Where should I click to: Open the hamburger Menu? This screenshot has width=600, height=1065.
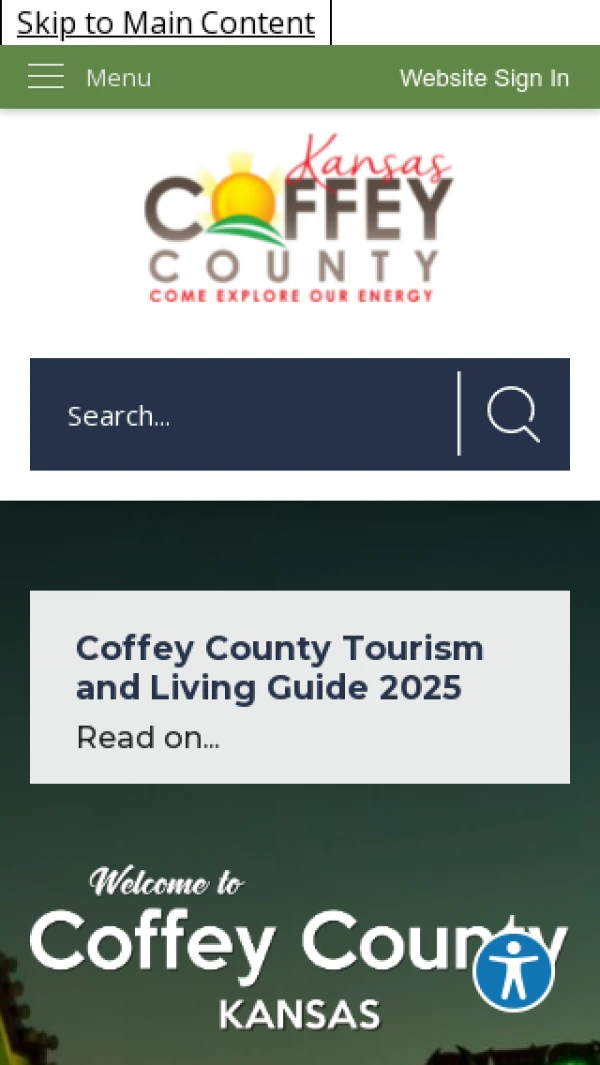90,77
